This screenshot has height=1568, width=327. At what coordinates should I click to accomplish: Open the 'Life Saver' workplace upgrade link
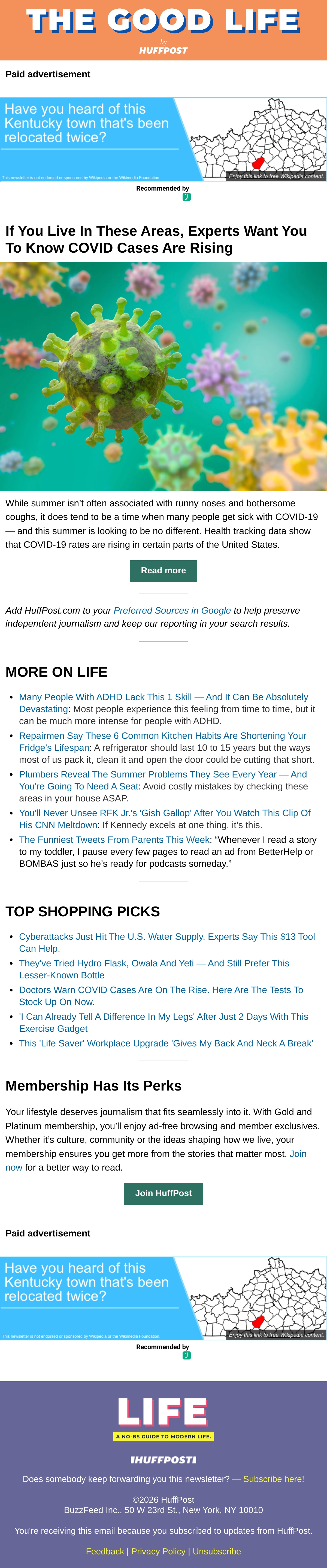point(166,1043)
